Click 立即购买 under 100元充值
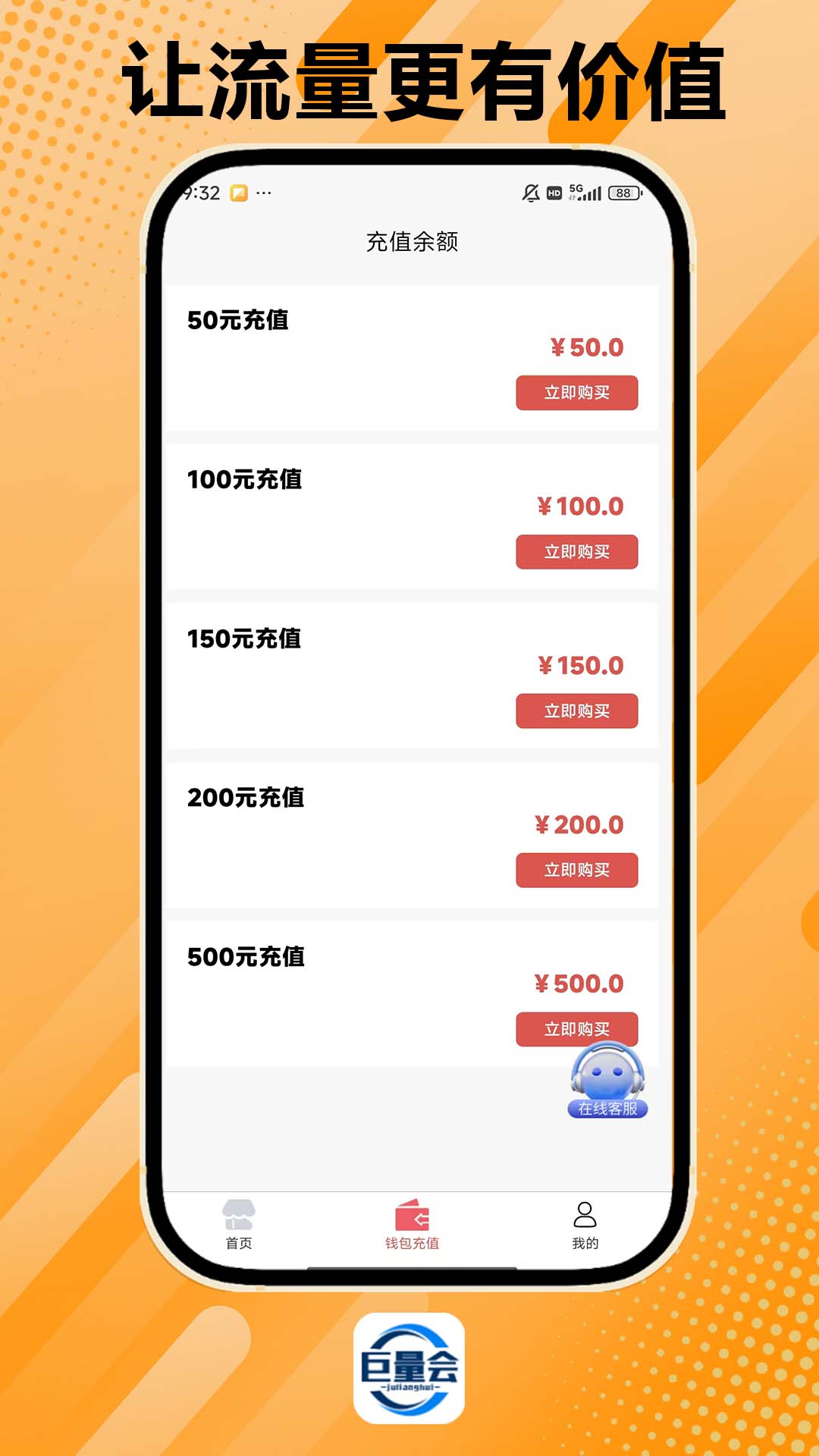This screenshot has height=1456, width=819. pyautogui.click(x=577, y=552)
